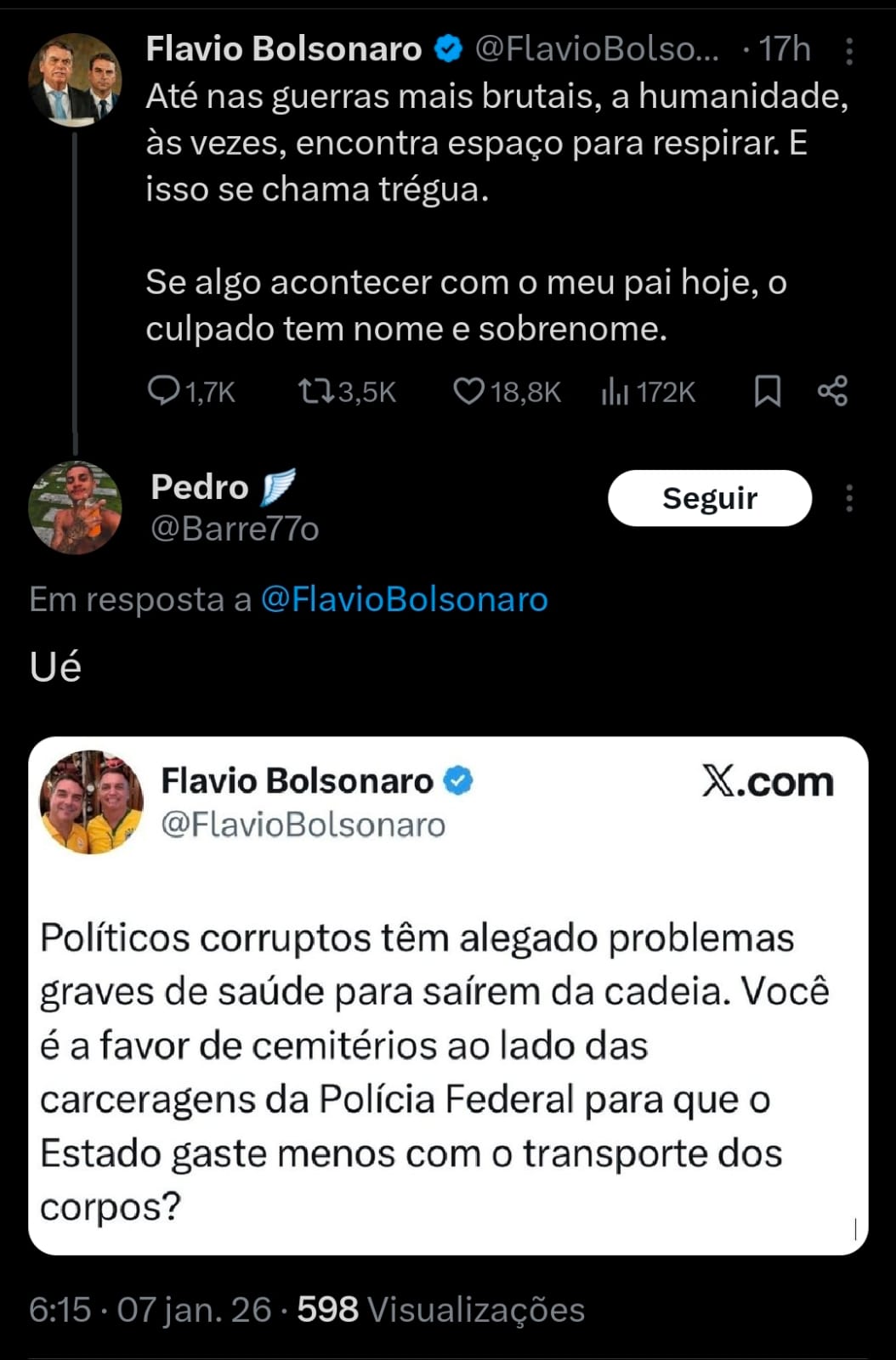View analytics for Flavio Bolsonaro's post
Viewport: 896px width, 1360px height.
[615, 391]
